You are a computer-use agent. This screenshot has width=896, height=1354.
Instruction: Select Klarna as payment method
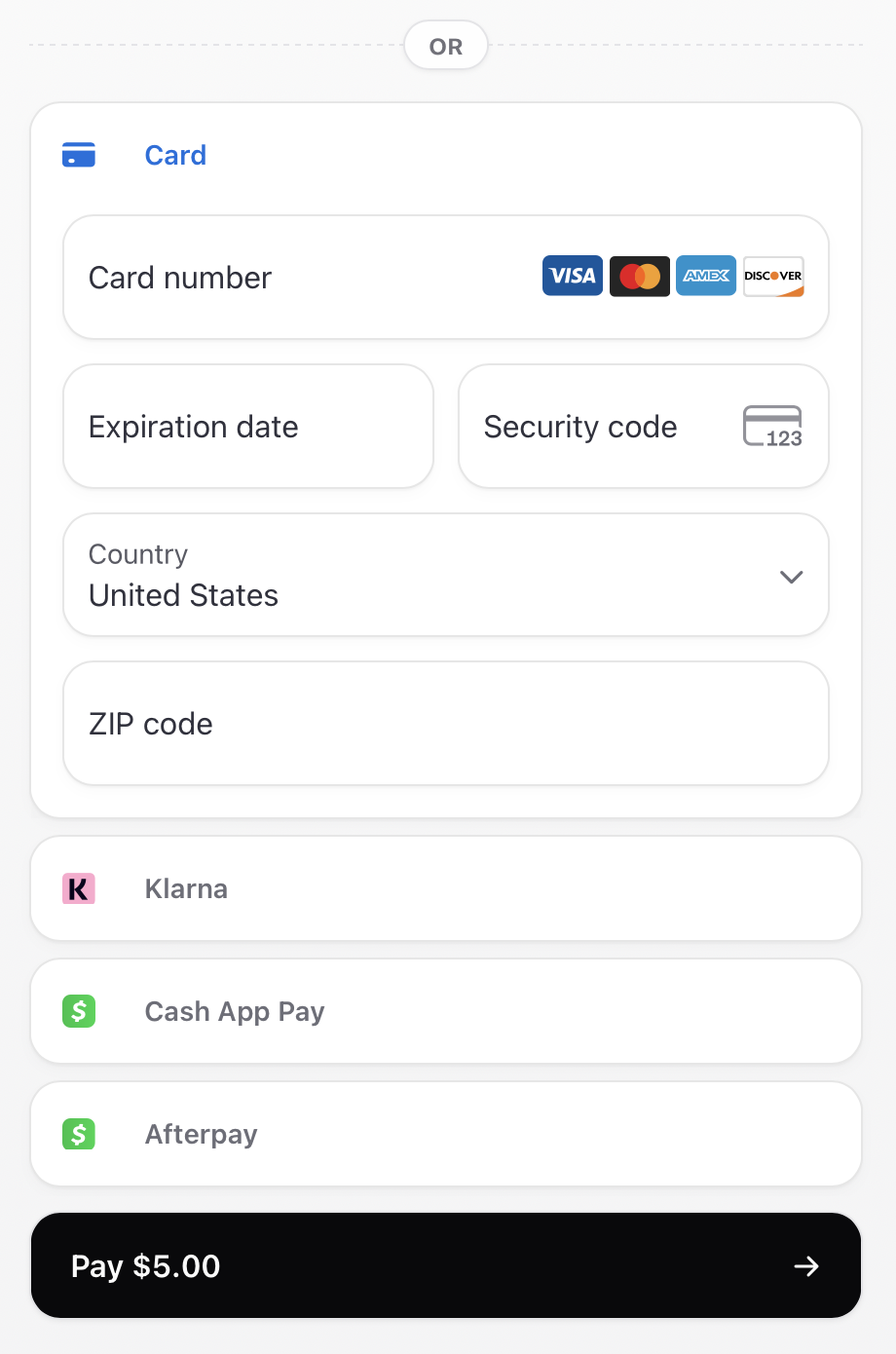click(445, 887)
